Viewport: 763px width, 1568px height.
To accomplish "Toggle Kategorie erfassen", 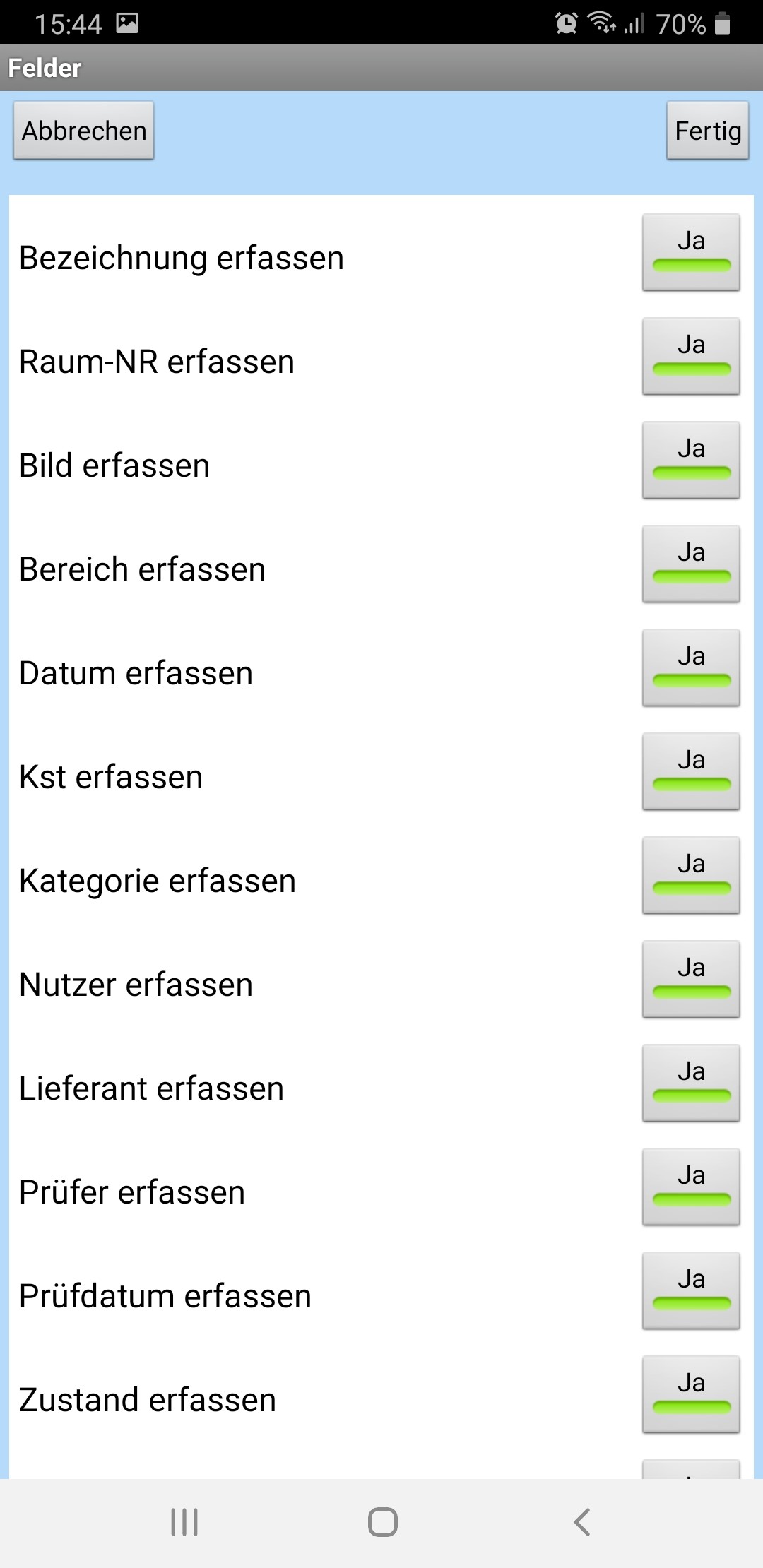I will click(x=691, y=876).
